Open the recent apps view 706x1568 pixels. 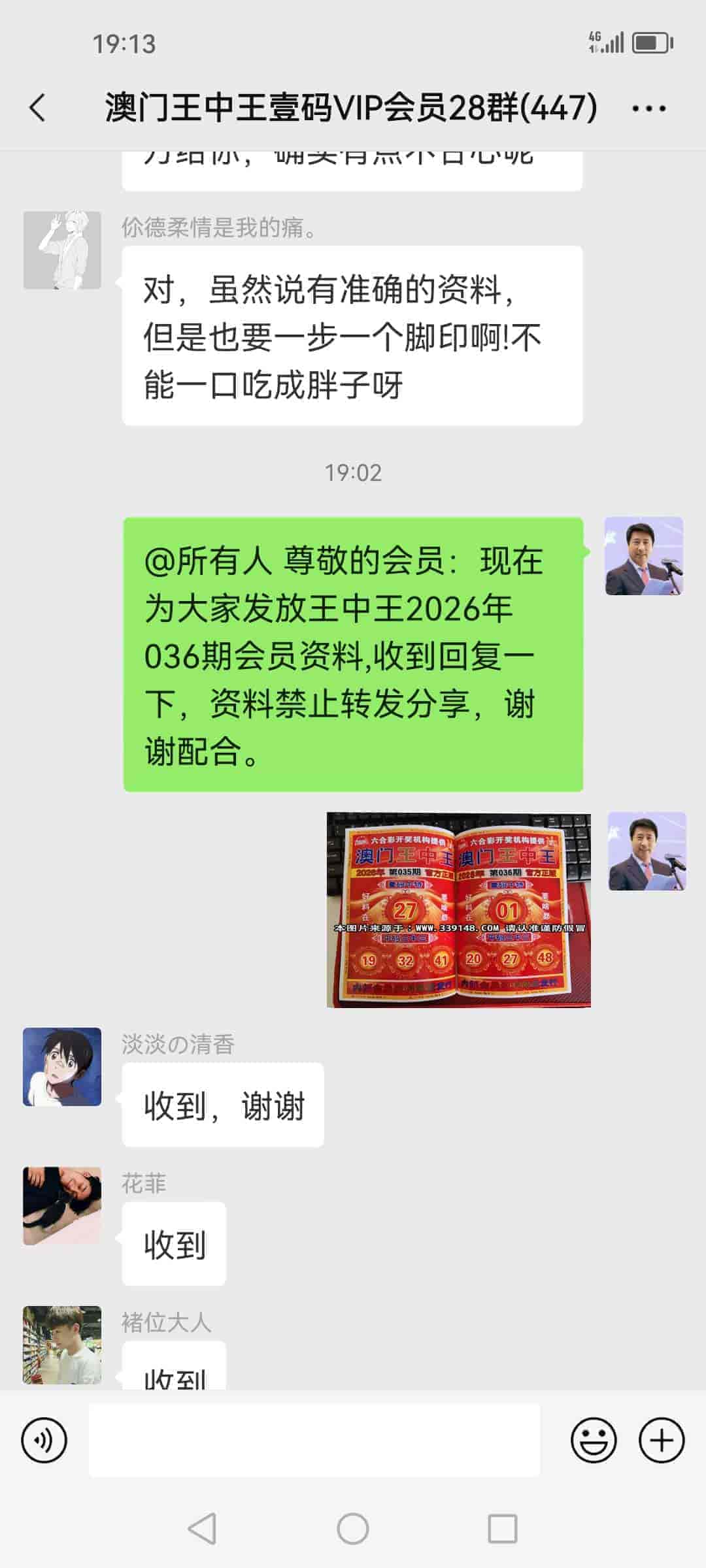point(503,1529)
